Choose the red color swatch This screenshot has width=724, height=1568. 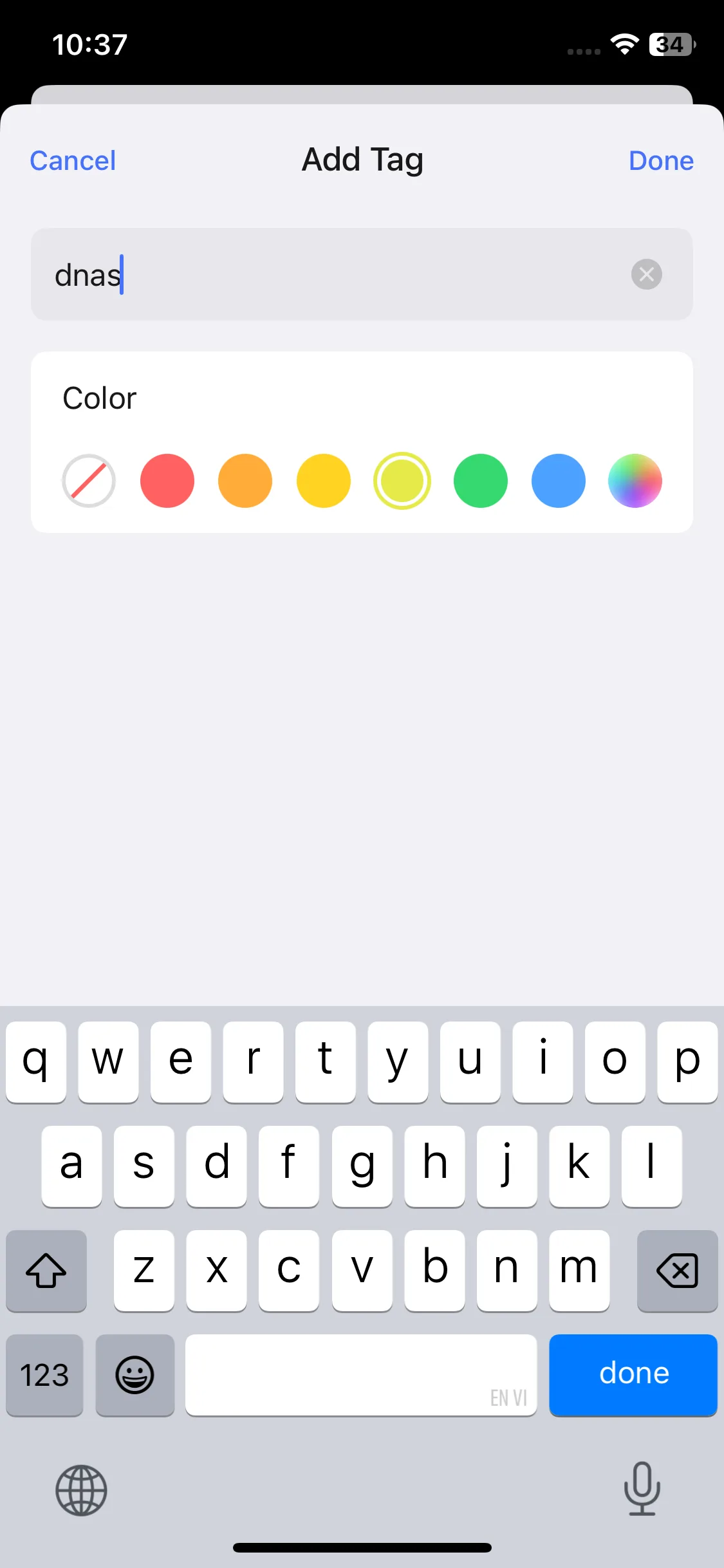167,481
